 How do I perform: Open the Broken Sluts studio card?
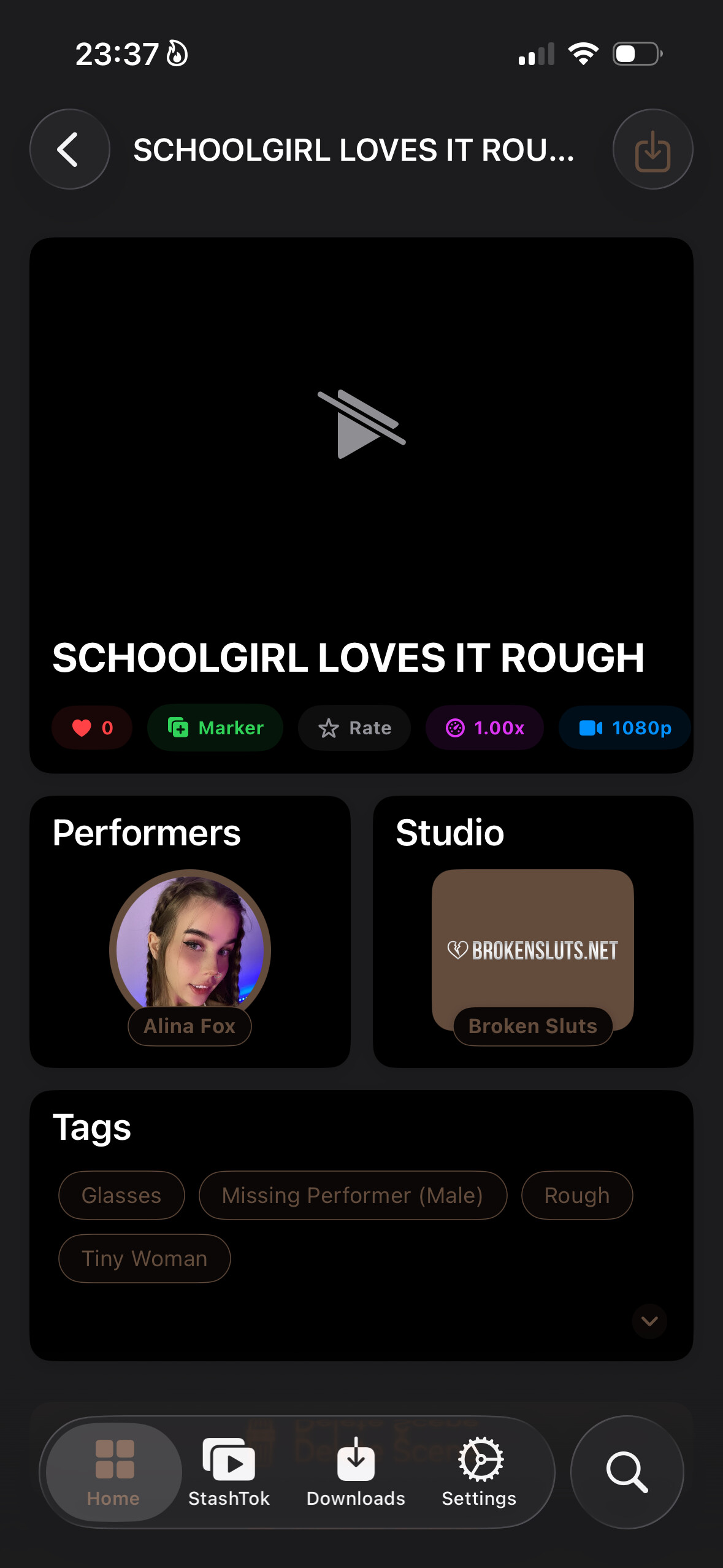pos(532,951)
